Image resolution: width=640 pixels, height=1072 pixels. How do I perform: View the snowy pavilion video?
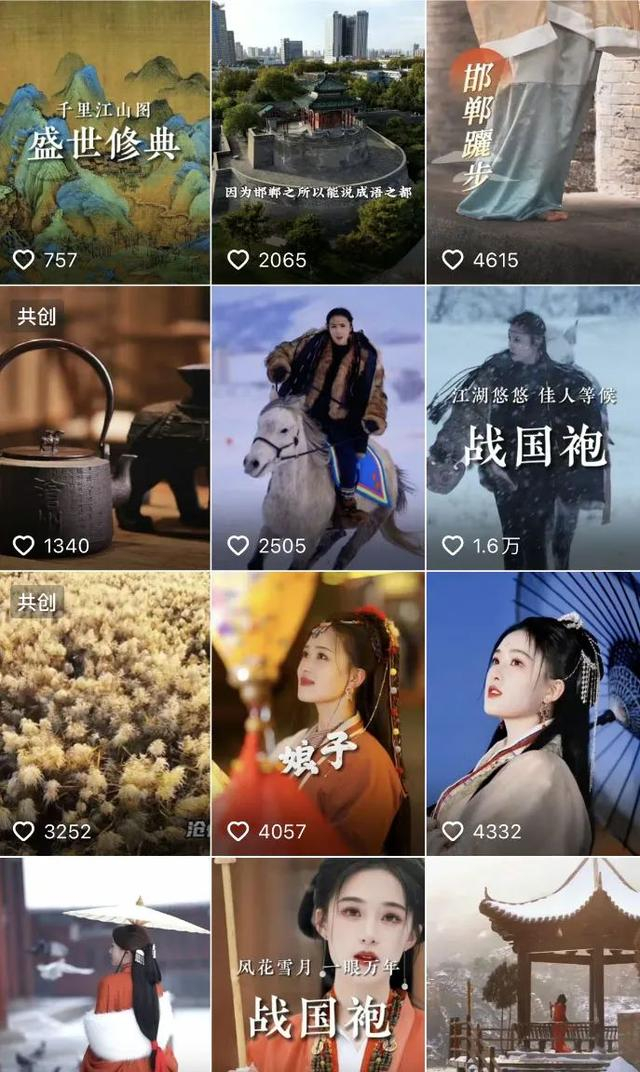click(x=533, y=965)
